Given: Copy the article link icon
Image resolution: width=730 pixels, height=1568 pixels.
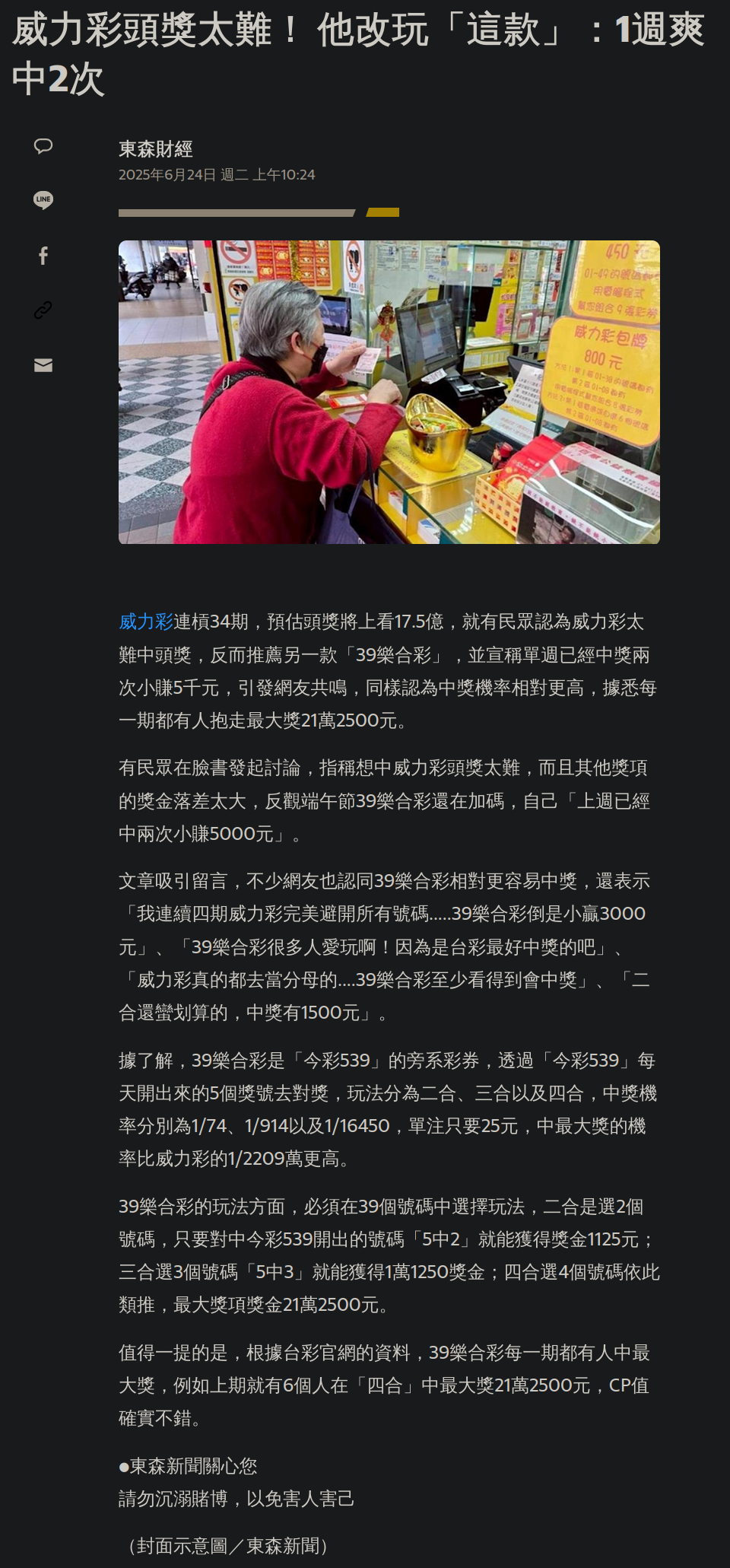Looking at the screenshot, I should click(x=43, y=310).
